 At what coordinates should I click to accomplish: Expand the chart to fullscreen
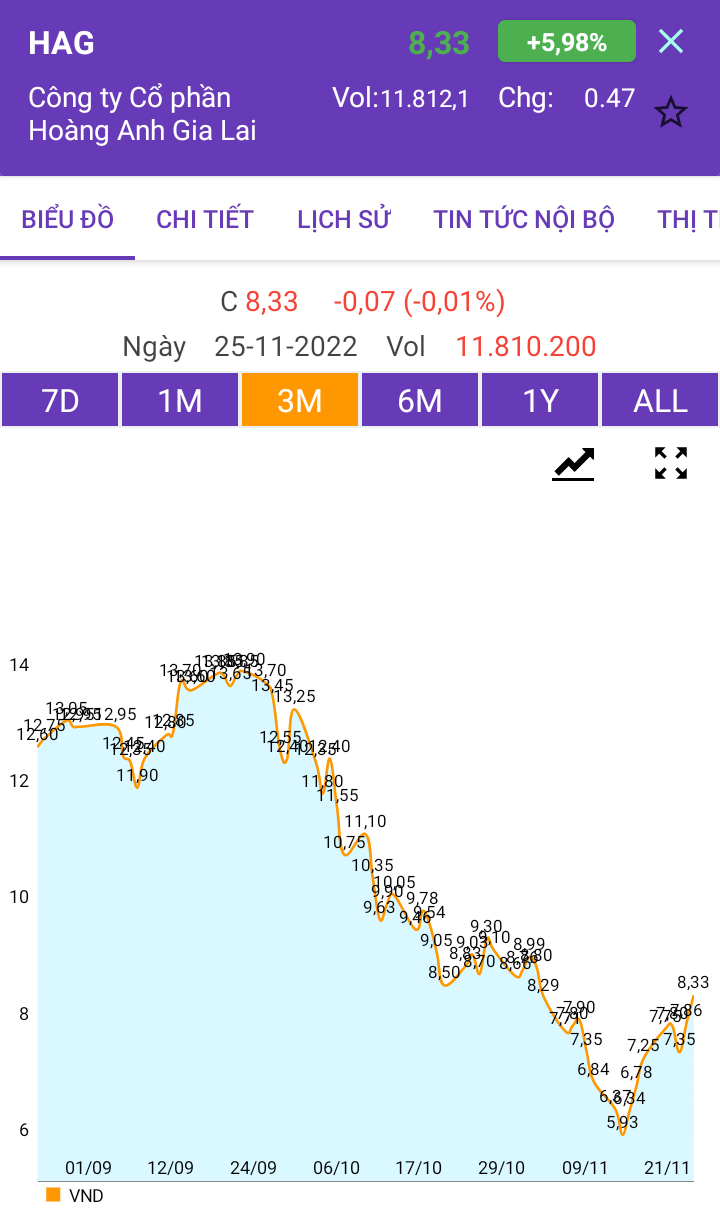click(x=671, y=464)
